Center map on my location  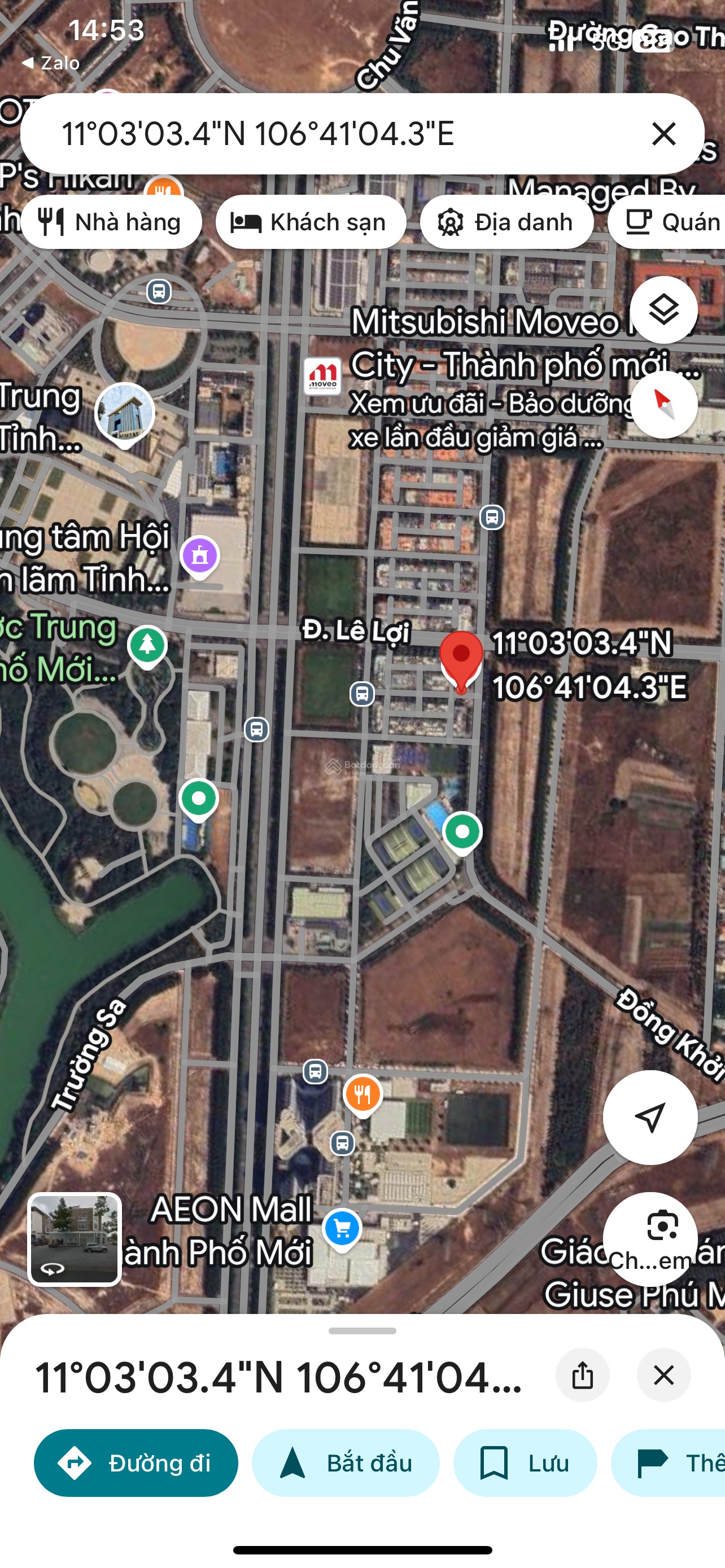click(x=649, y=1117)
